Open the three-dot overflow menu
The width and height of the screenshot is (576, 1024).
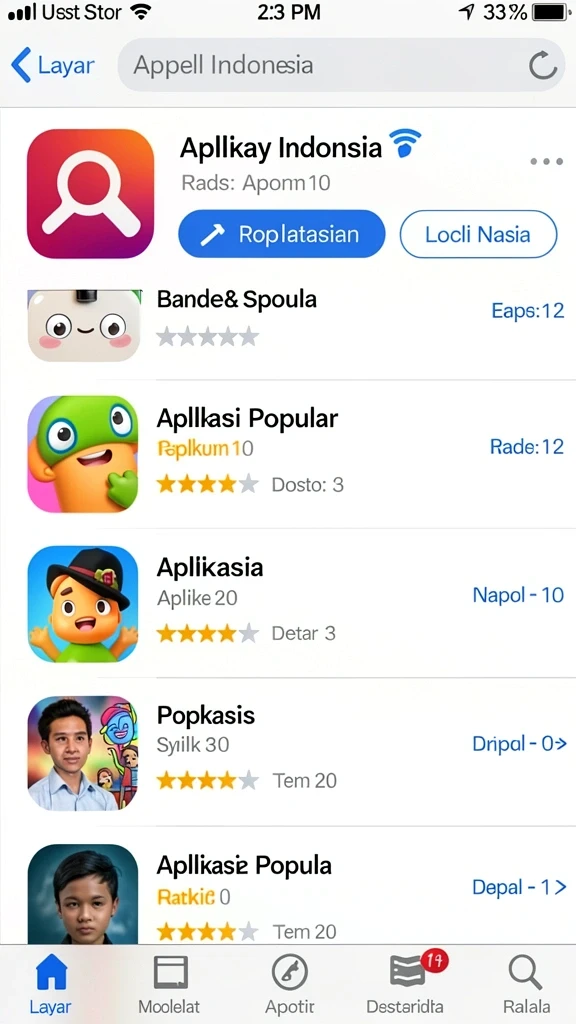546,161
